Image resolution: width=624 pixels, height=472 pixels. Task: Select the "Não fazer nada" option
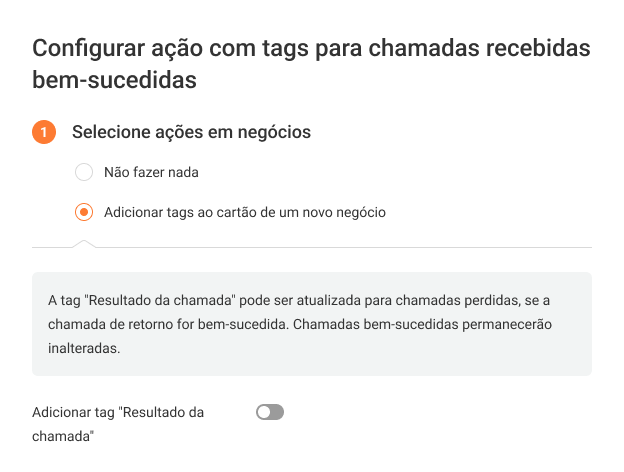click(85, 172)
